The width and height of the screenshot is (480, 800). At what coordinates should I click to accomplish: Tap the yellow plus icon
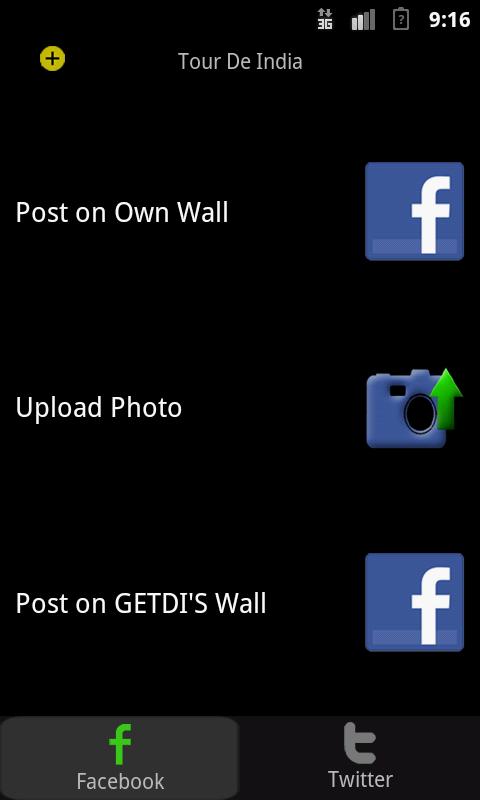coord(53,59)
